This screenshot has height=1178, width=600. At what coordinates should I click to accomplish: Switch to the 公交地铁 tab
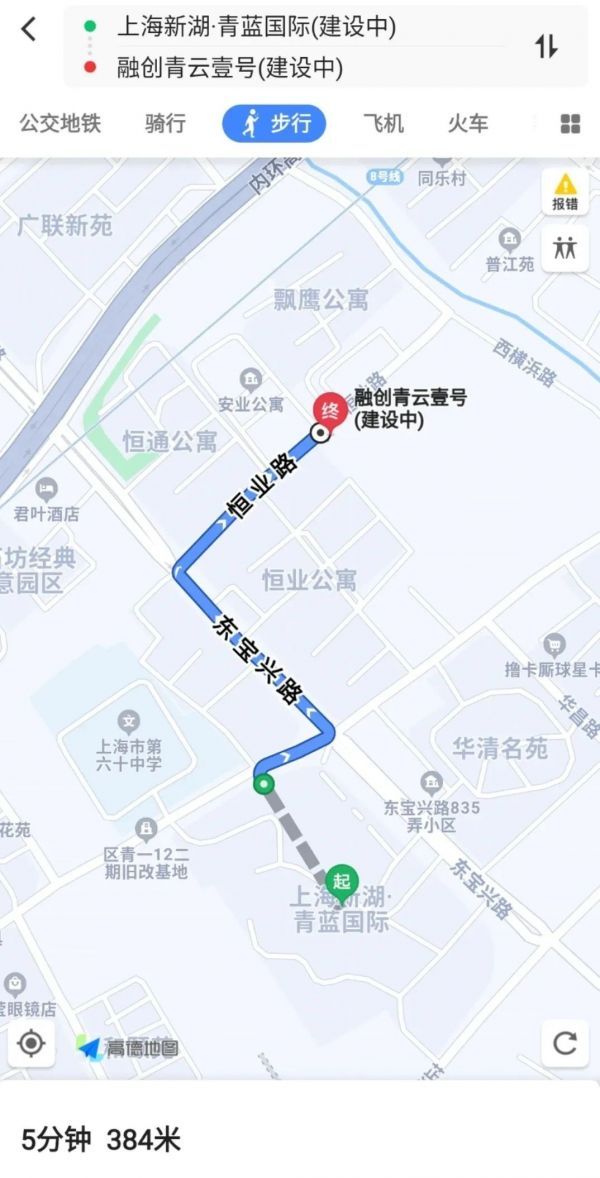(x=60, y=123)
